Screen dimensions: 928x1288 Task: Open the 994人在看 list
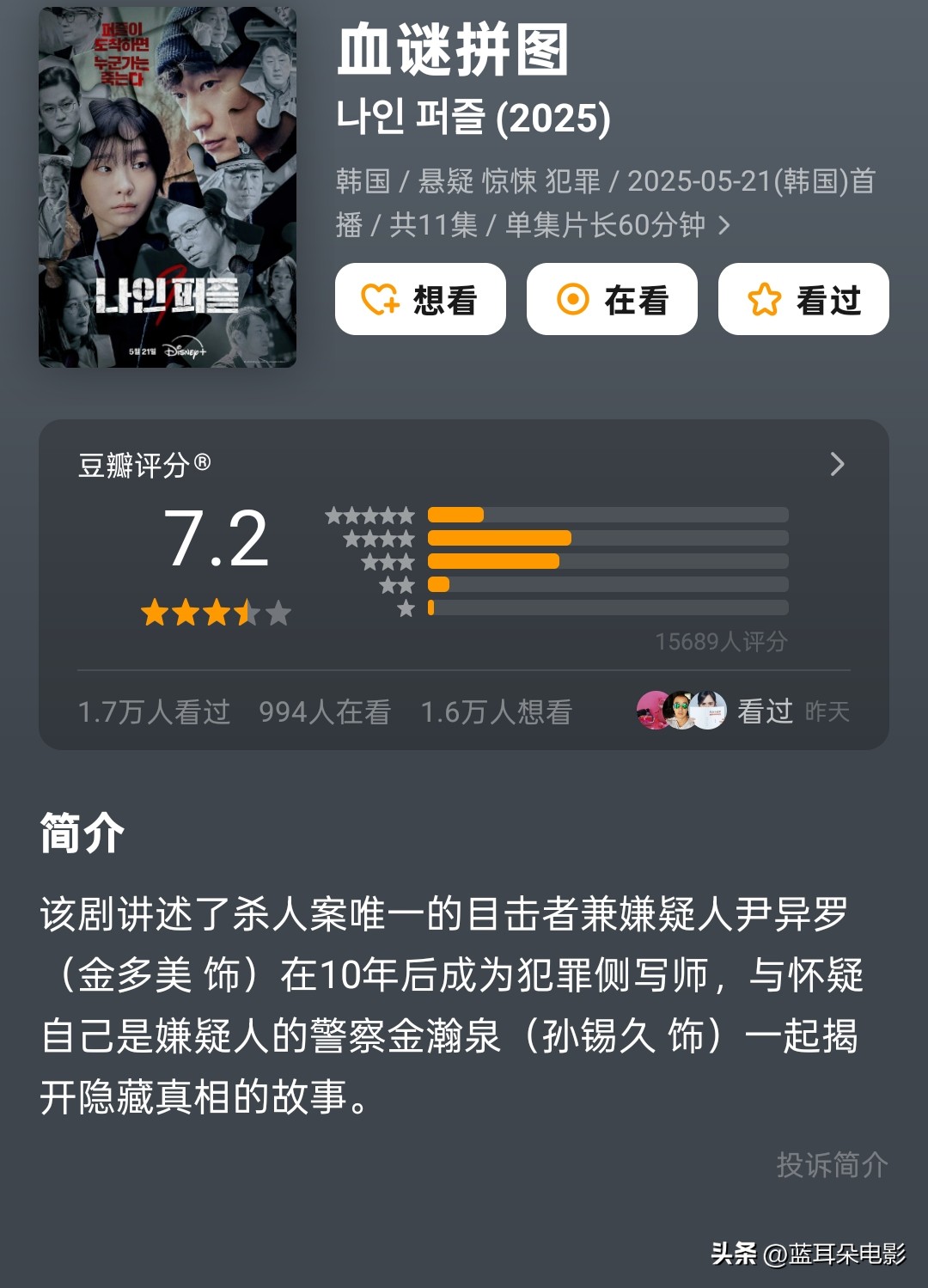[324, 711]
